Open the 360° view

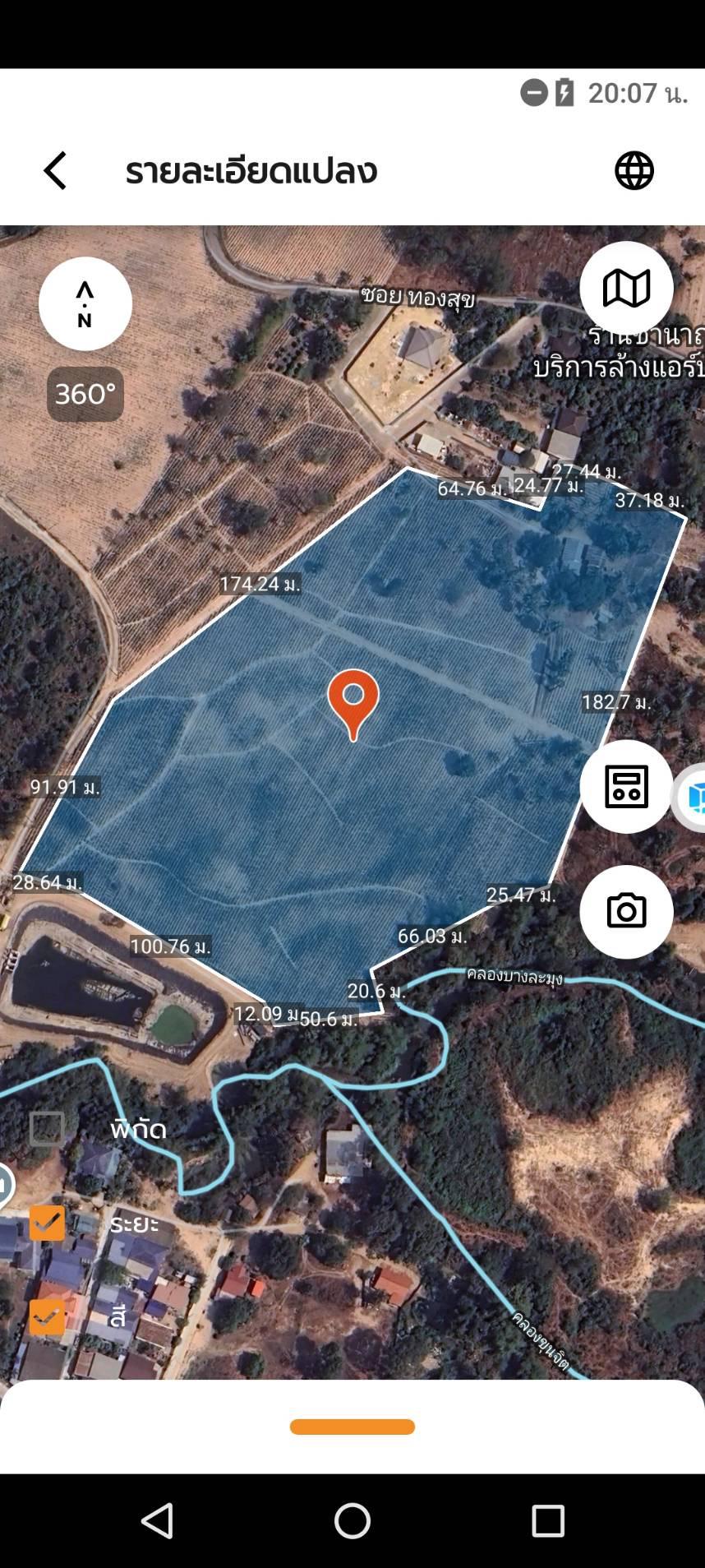point(85,394)
